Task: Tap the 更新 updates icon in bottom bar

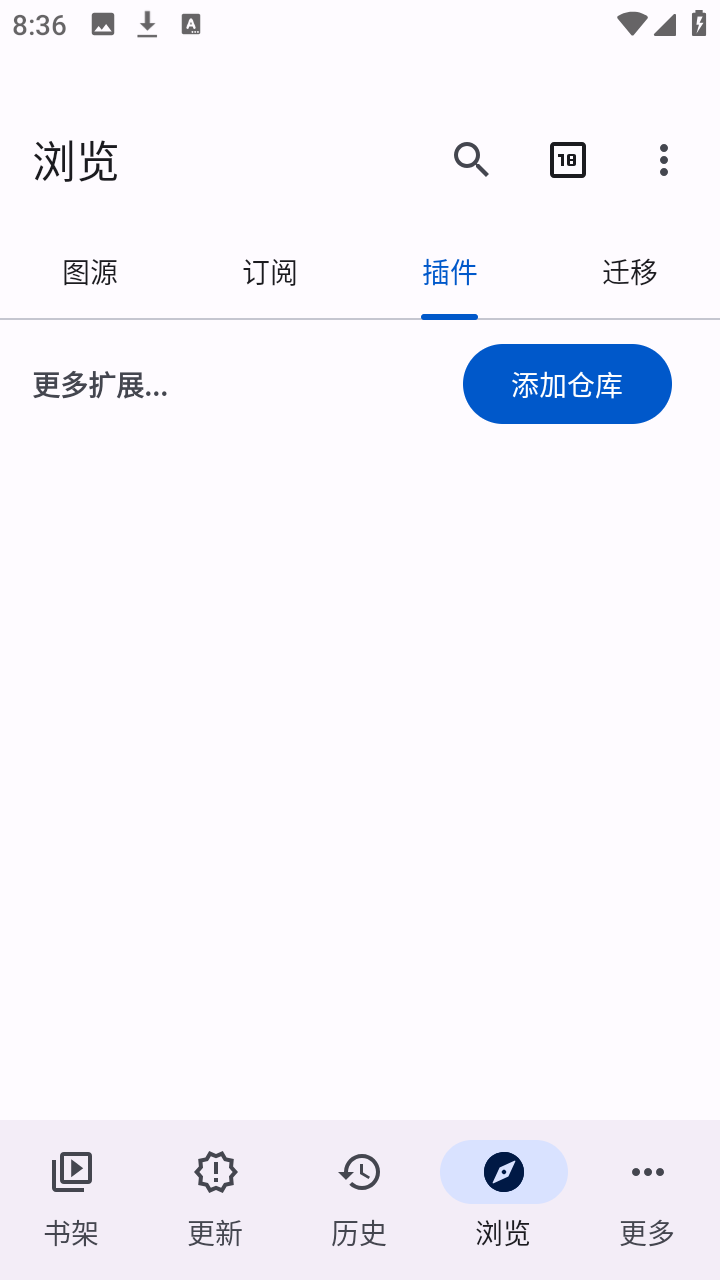Action: 215,1171
